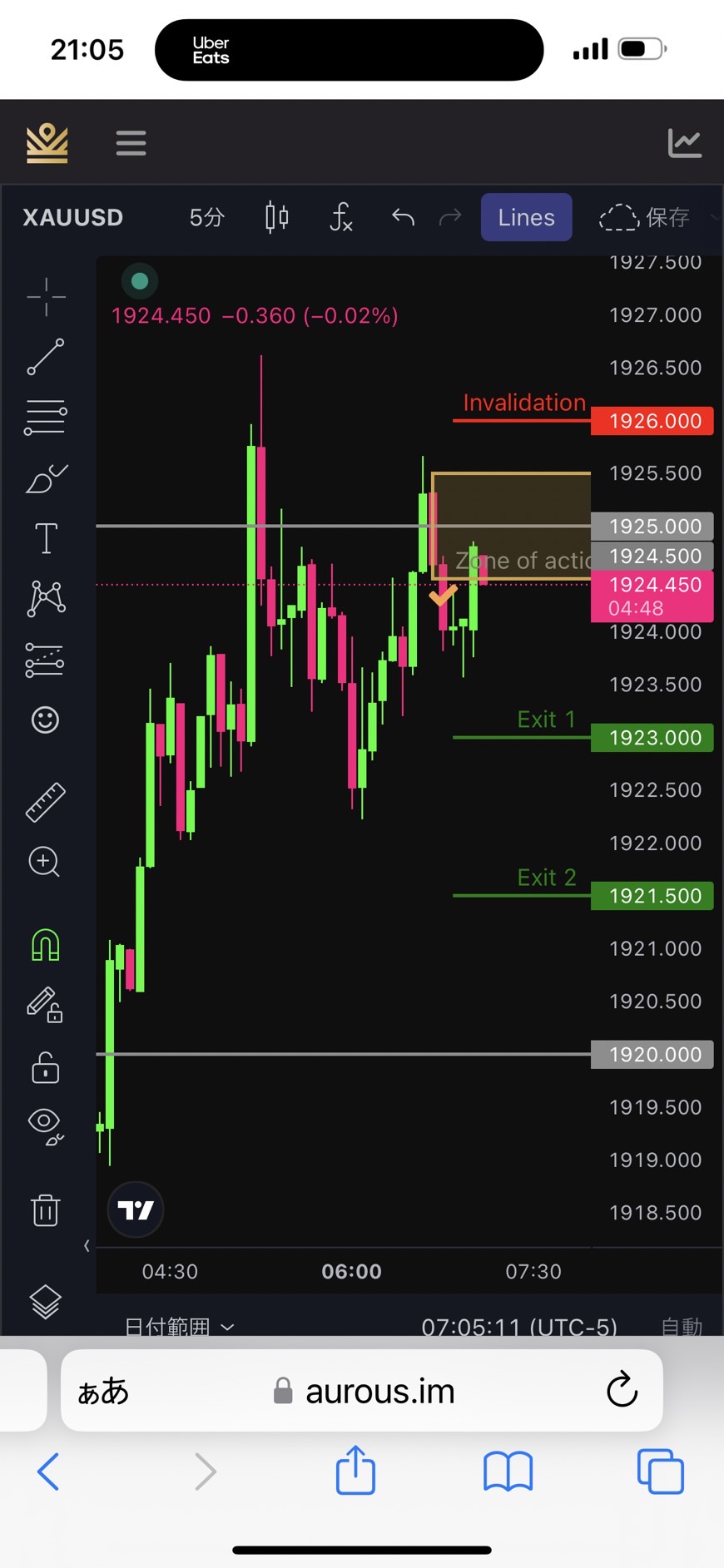
Task: Toggle the magnet mode
Action: tap(46, 945)
